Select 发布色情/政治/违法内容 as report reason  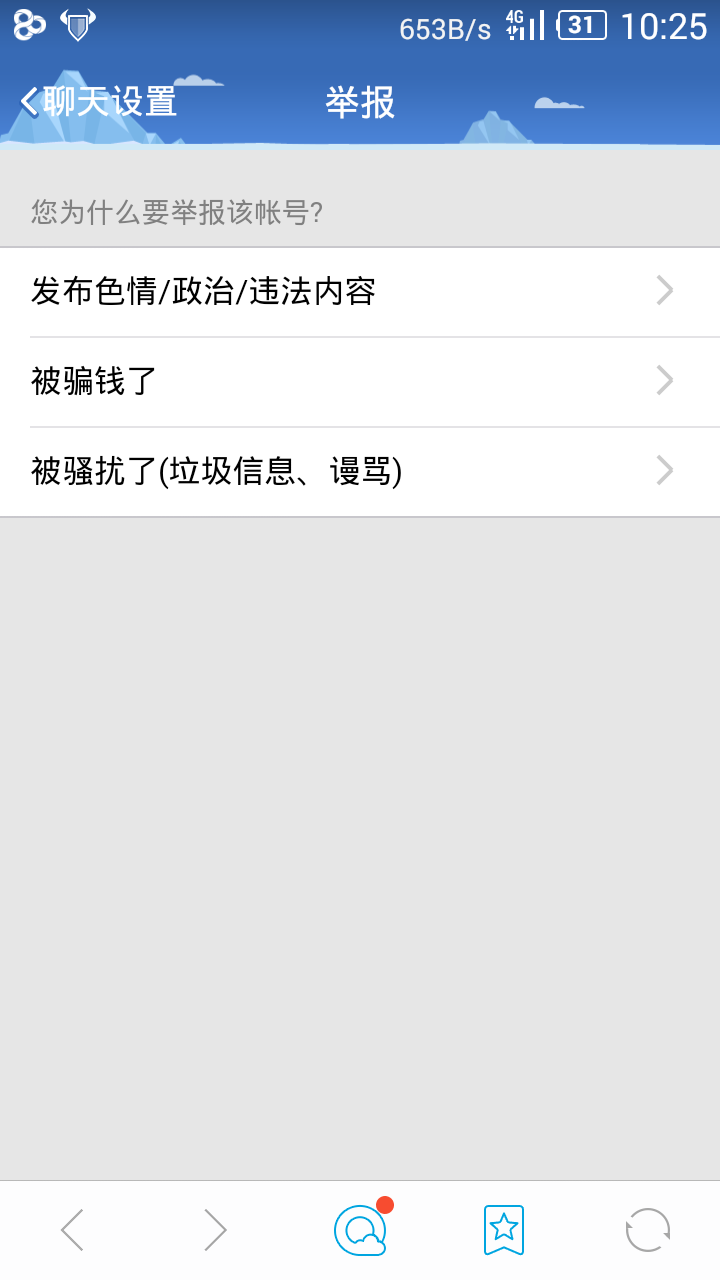[360, 292]
